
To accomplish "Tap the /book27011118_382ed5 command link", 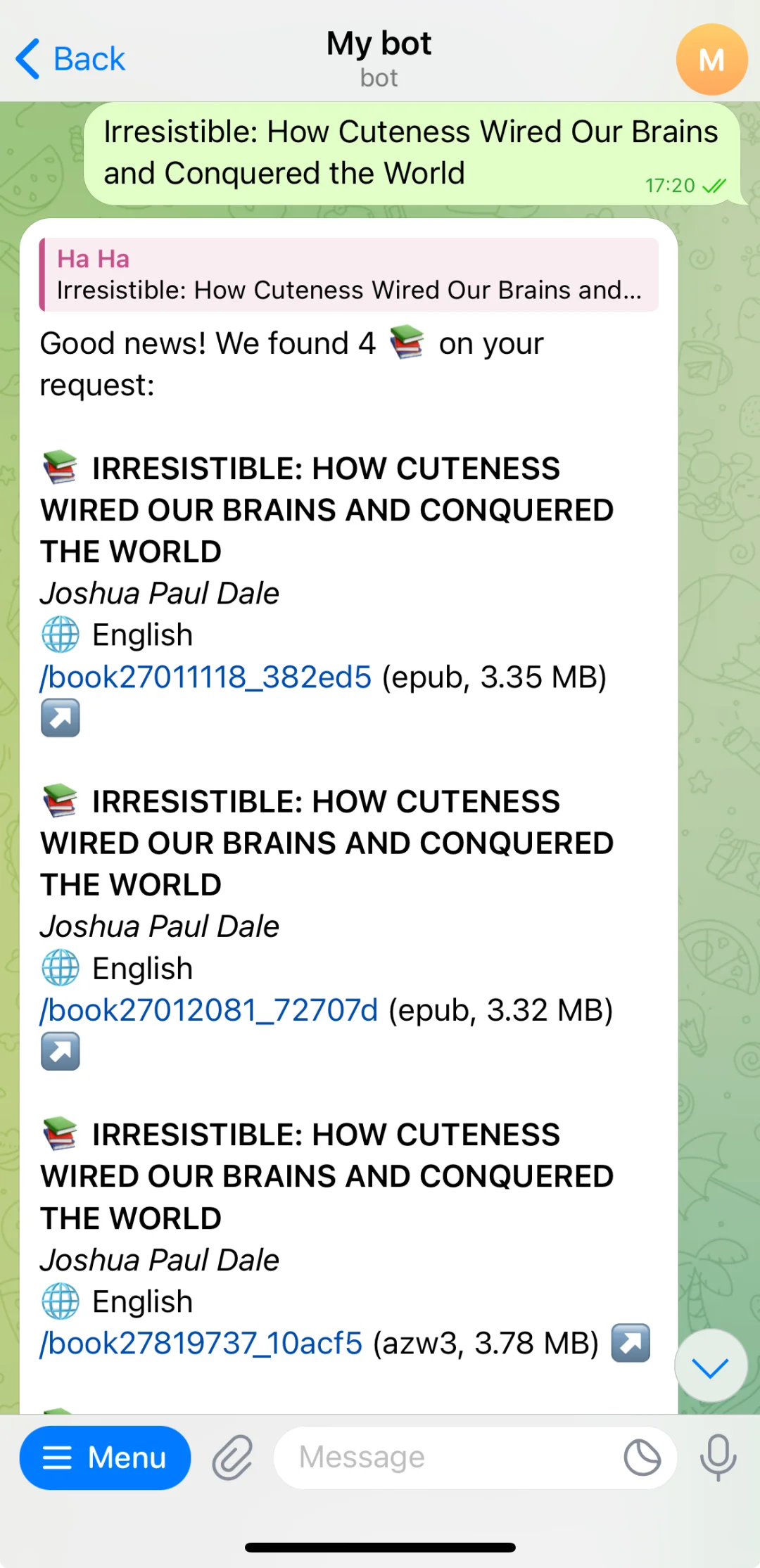I will pyautogui.click(x=205, y=677).
